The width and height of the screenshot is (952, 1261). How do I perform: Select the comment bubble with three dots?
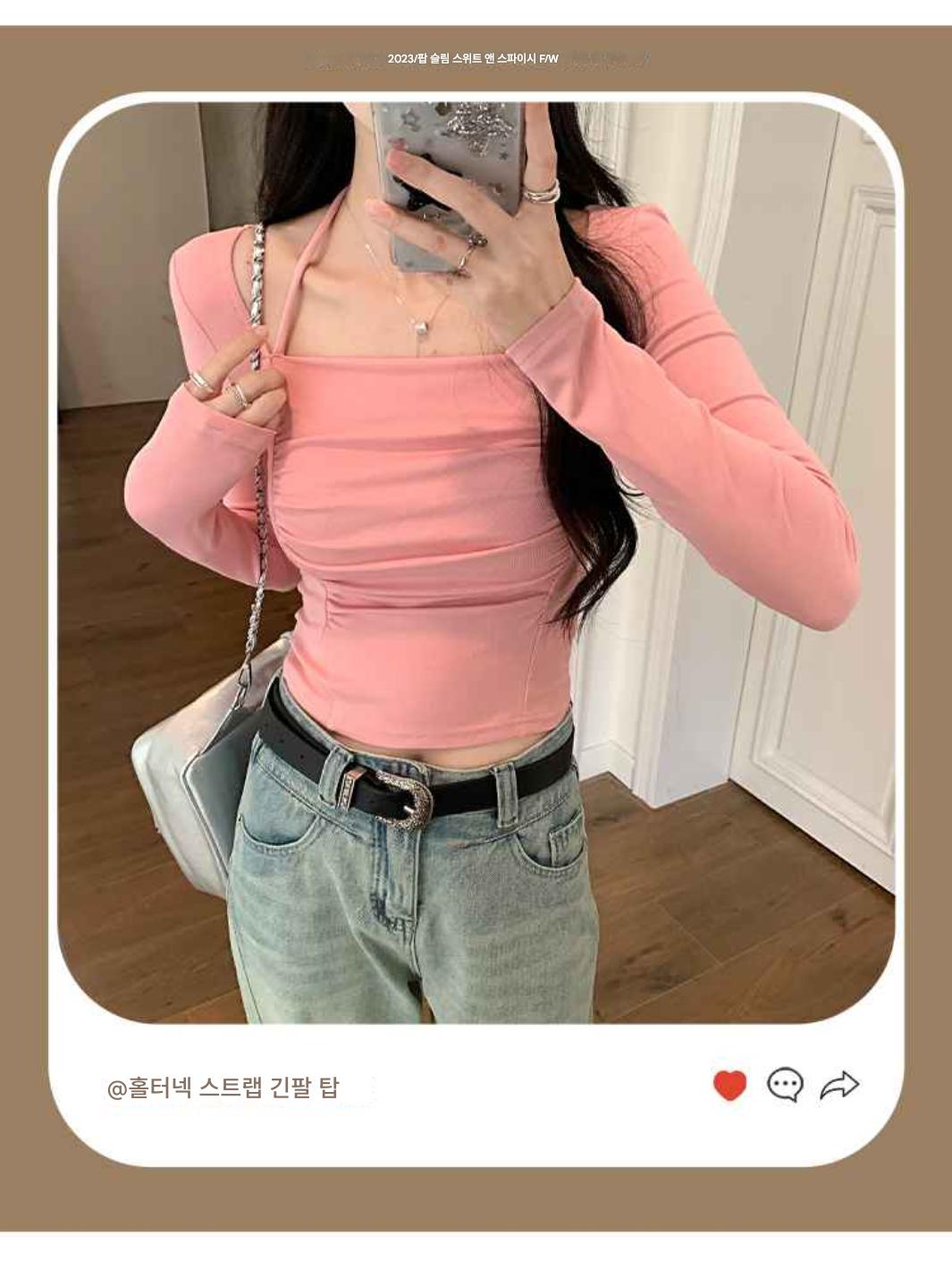tap(785, 1085)
